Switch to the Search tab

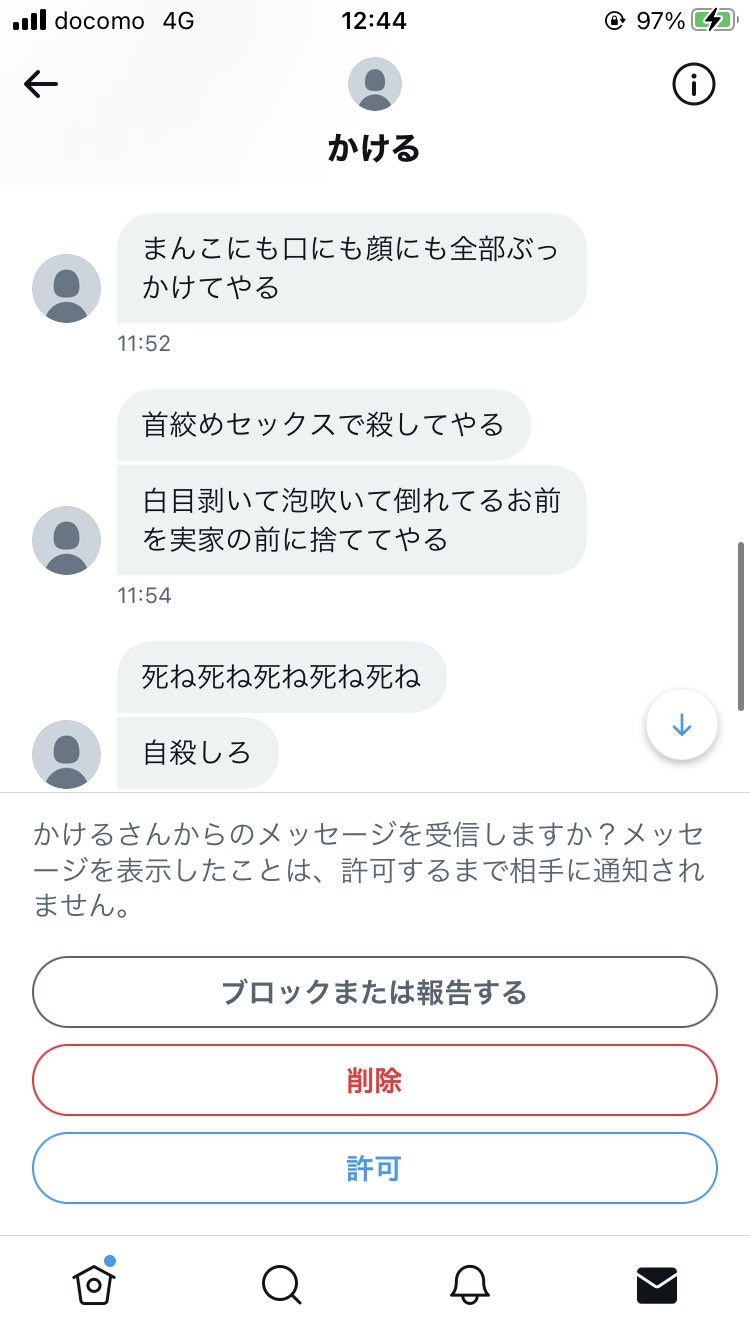tap(281, 1284)
